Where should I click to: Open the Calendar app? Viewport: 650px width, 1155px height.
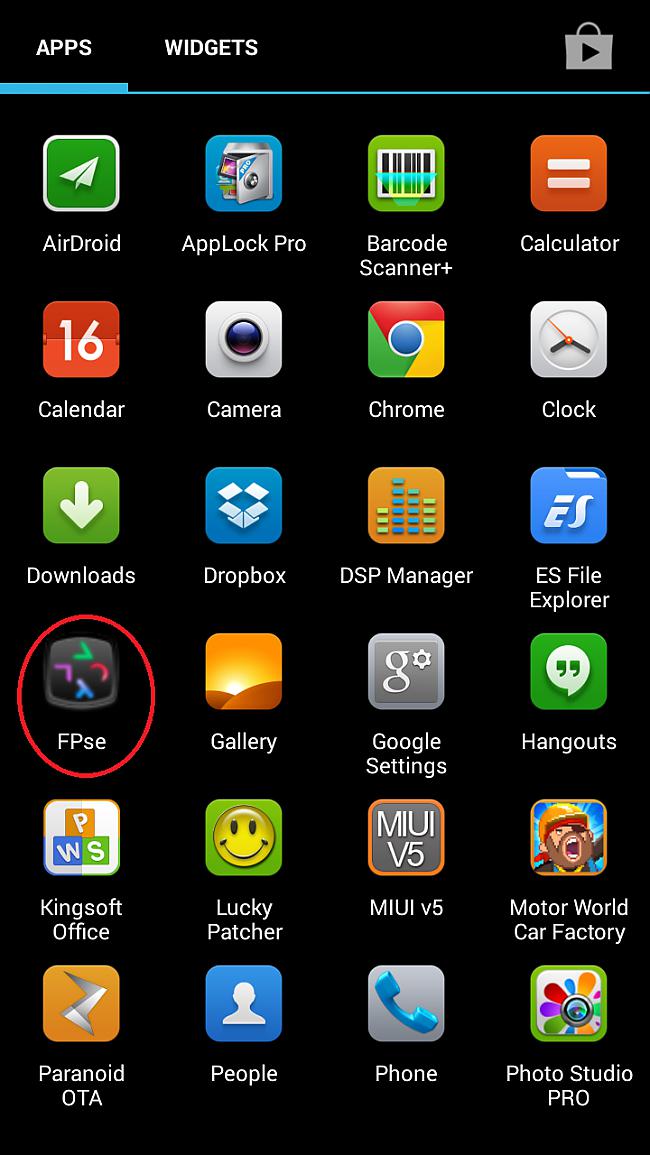tap(81, 340)
